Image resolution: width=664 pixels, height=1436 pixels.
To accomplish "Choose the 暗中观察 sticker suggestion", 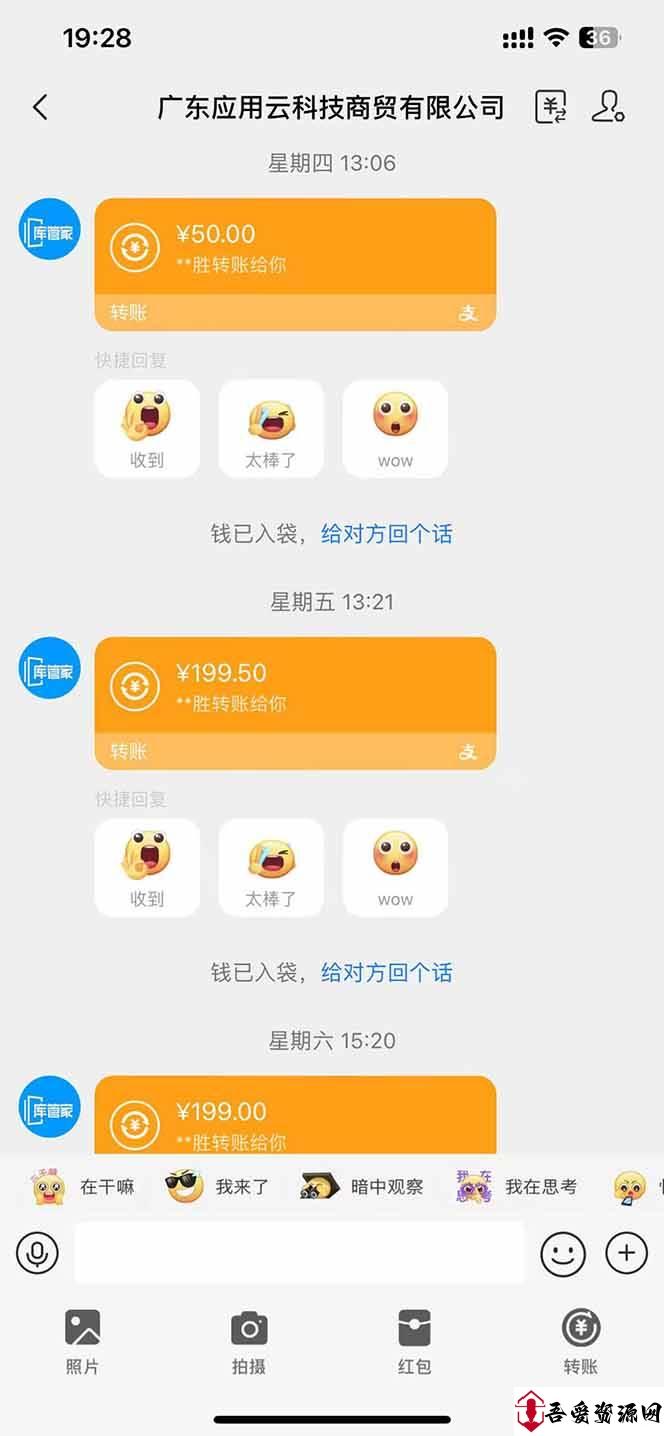I will [362, 1187].
